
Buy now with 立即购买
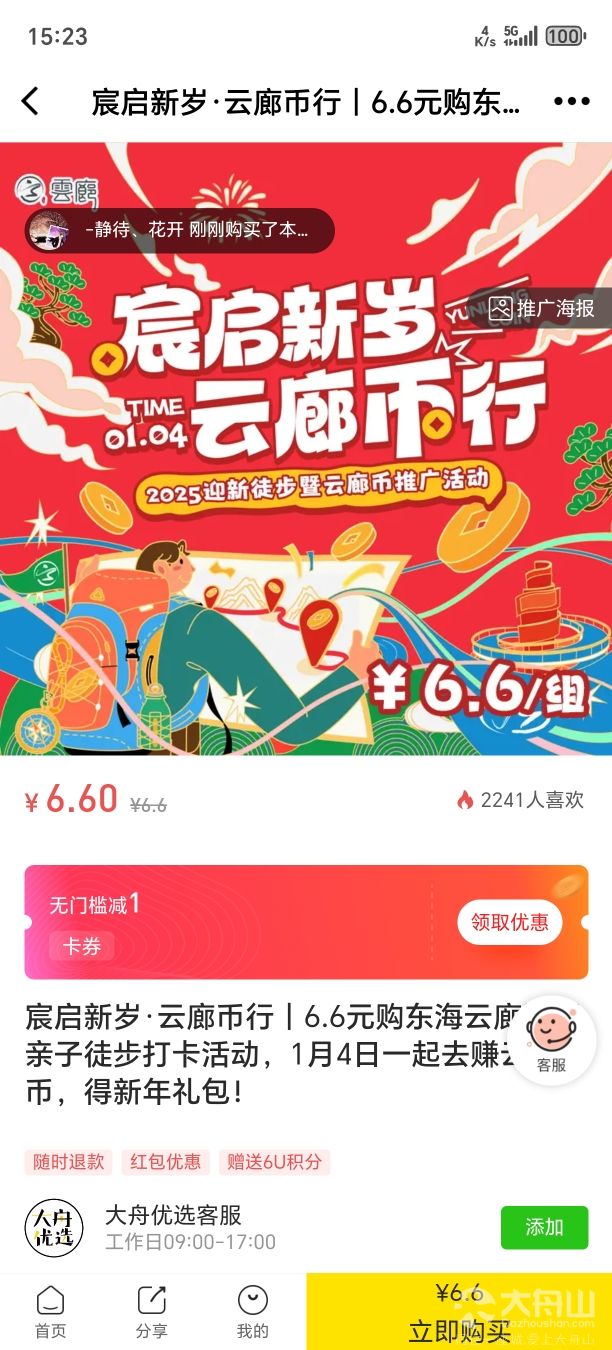tap(459, 1312)
